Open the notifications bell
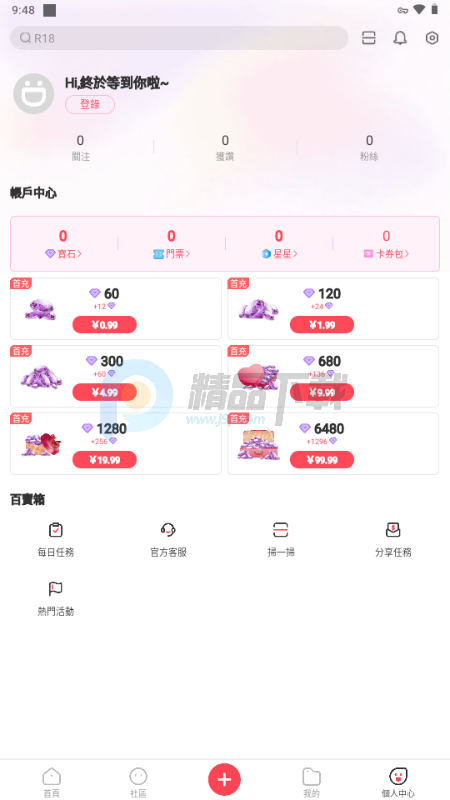 [400, 38]
